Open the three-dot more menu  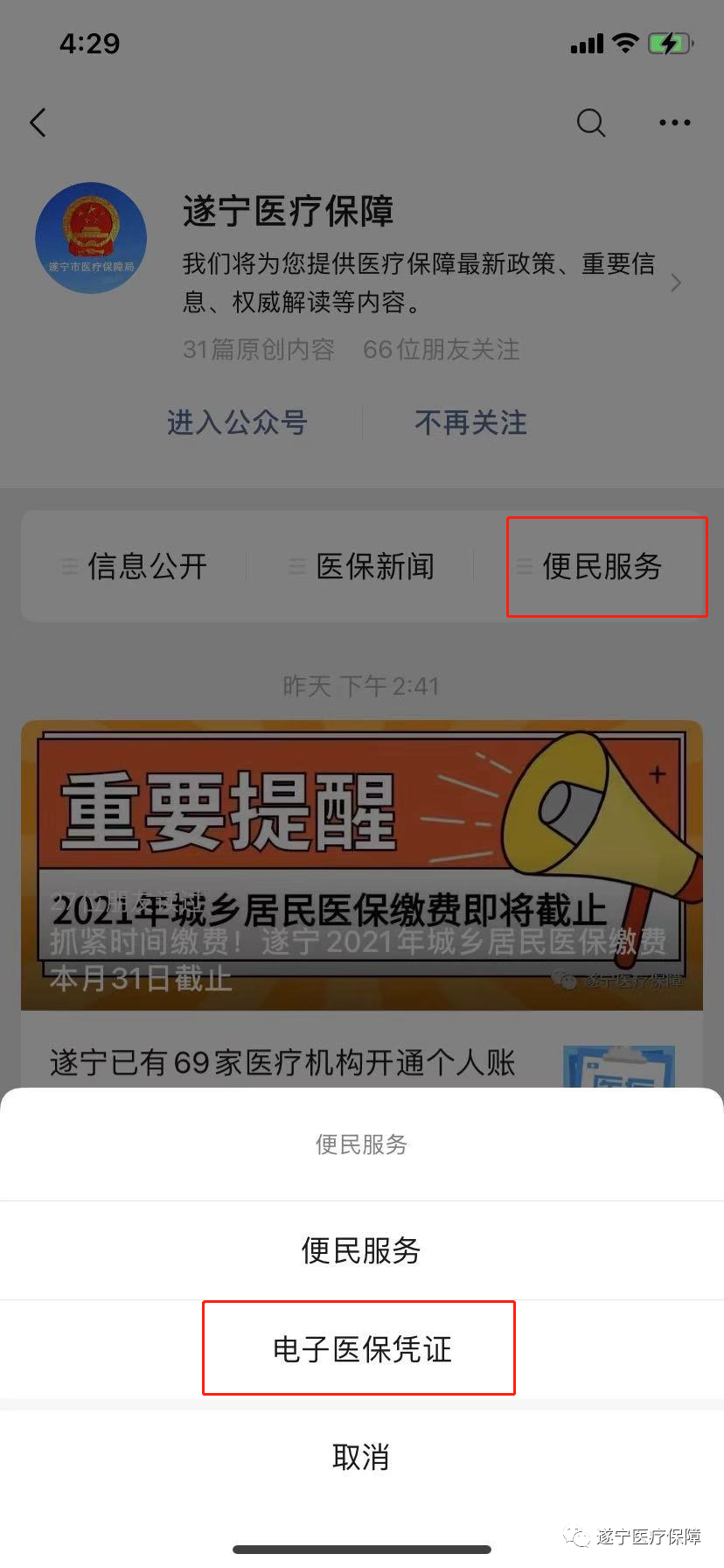point(674,122)
